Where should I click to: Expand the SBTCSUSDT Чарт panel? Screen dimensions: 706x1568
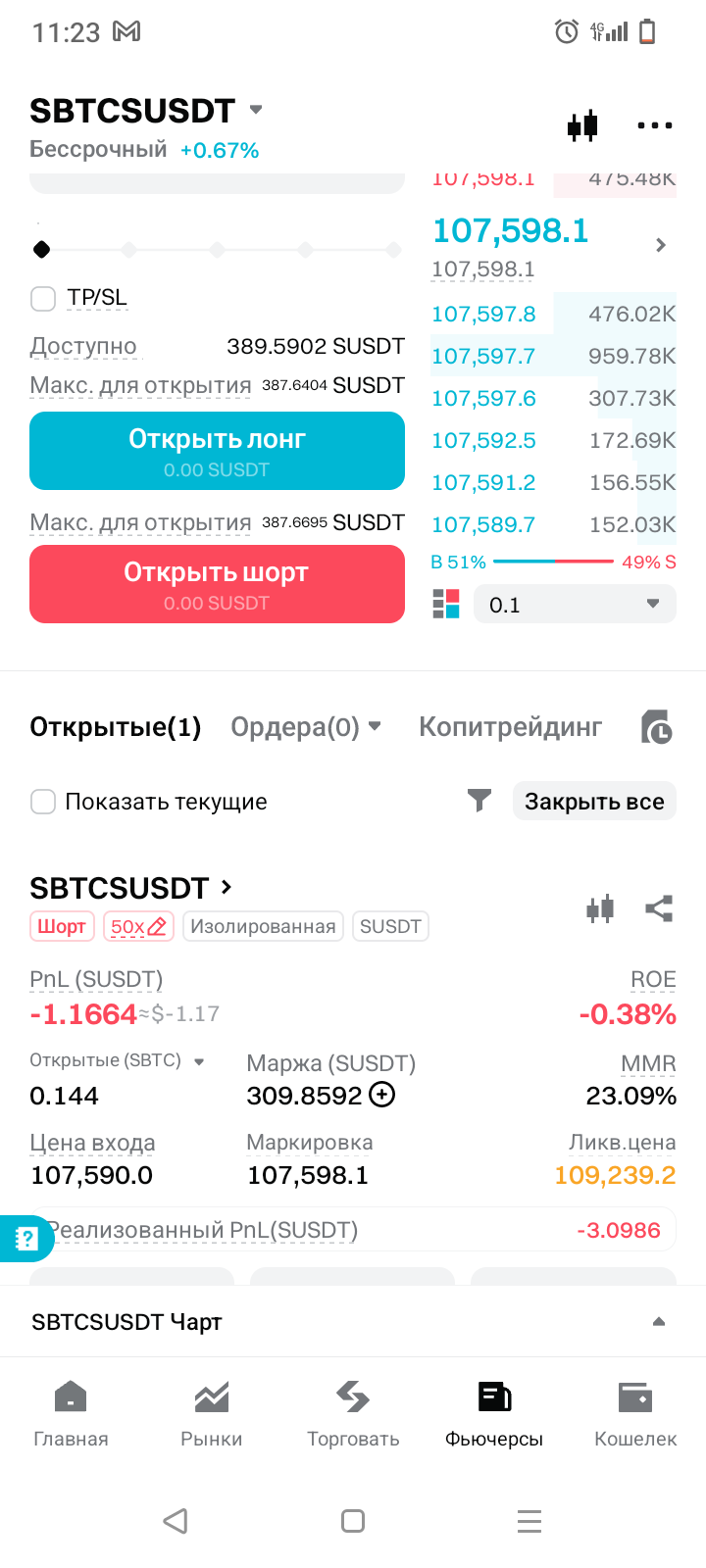(x=659, y=1322)
